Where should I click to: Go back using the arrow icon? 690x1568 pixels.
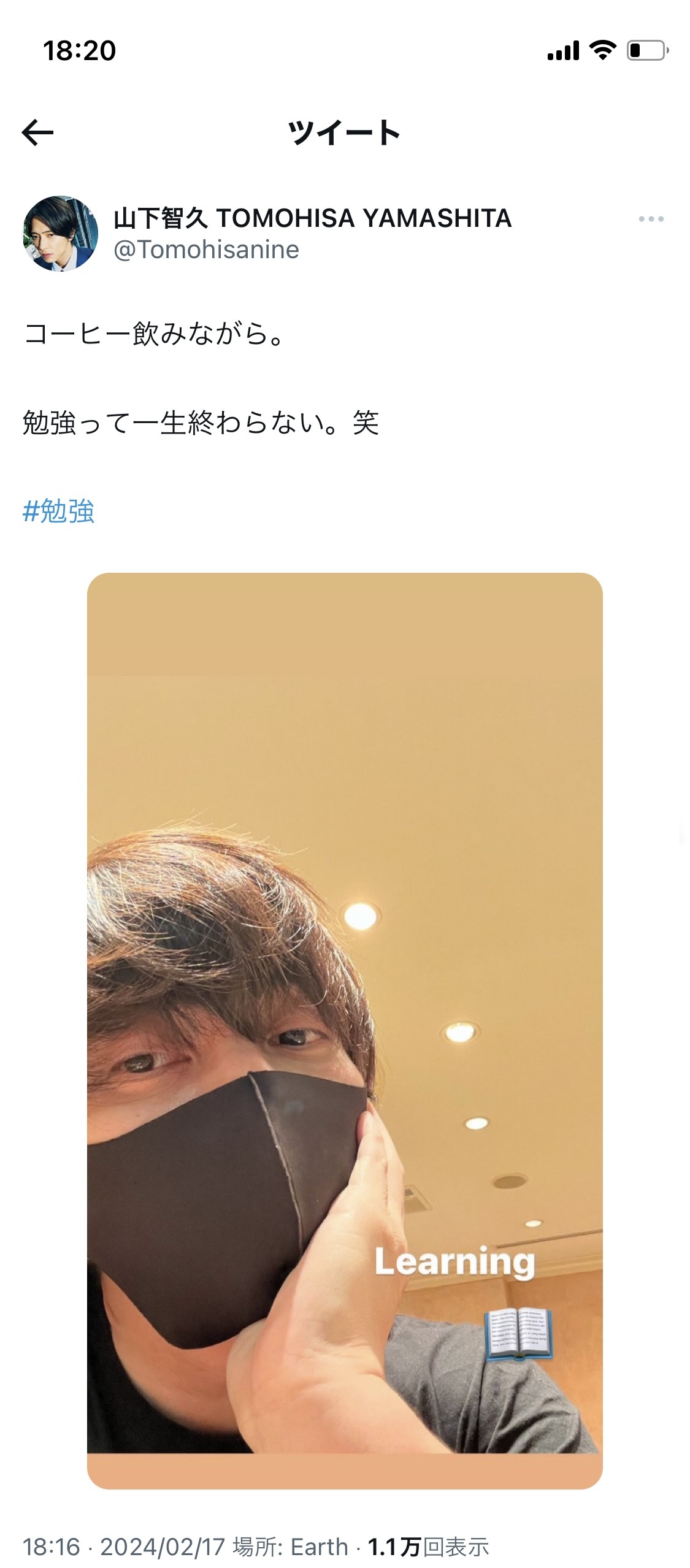click(37, 132)
